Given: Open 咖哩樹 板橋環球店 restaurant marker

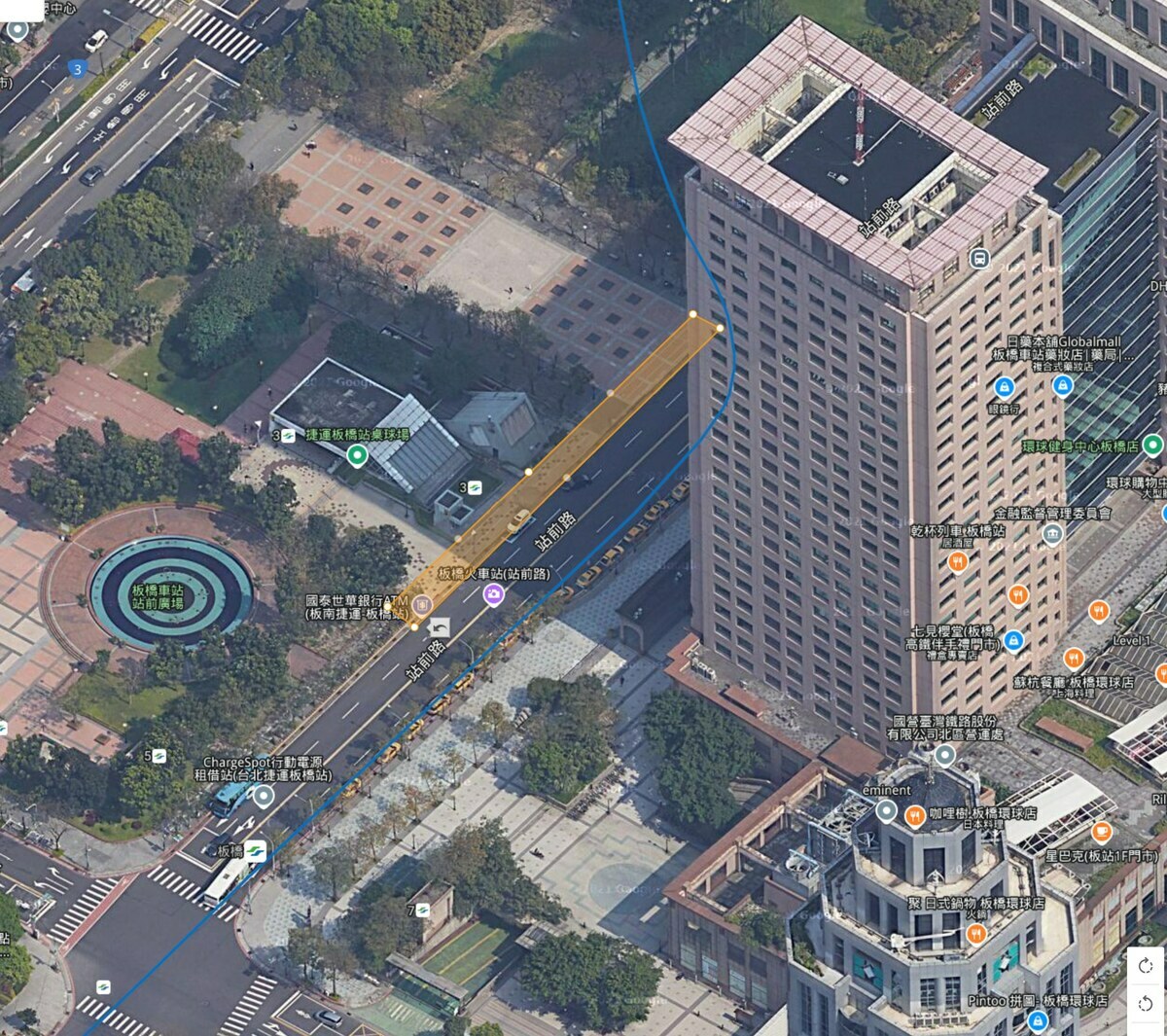Looking at the screenshot, I should tap(914, 816).
